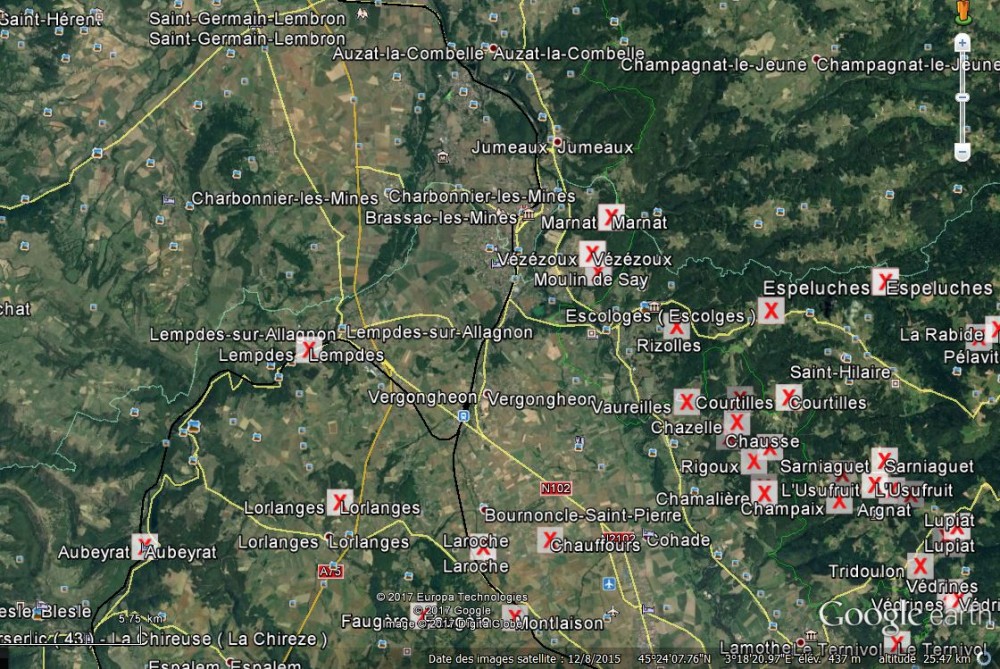Screen dimensions: 1000x669
Task: Open the Aubeyrat placemark
Action: (x=144, y=545)
